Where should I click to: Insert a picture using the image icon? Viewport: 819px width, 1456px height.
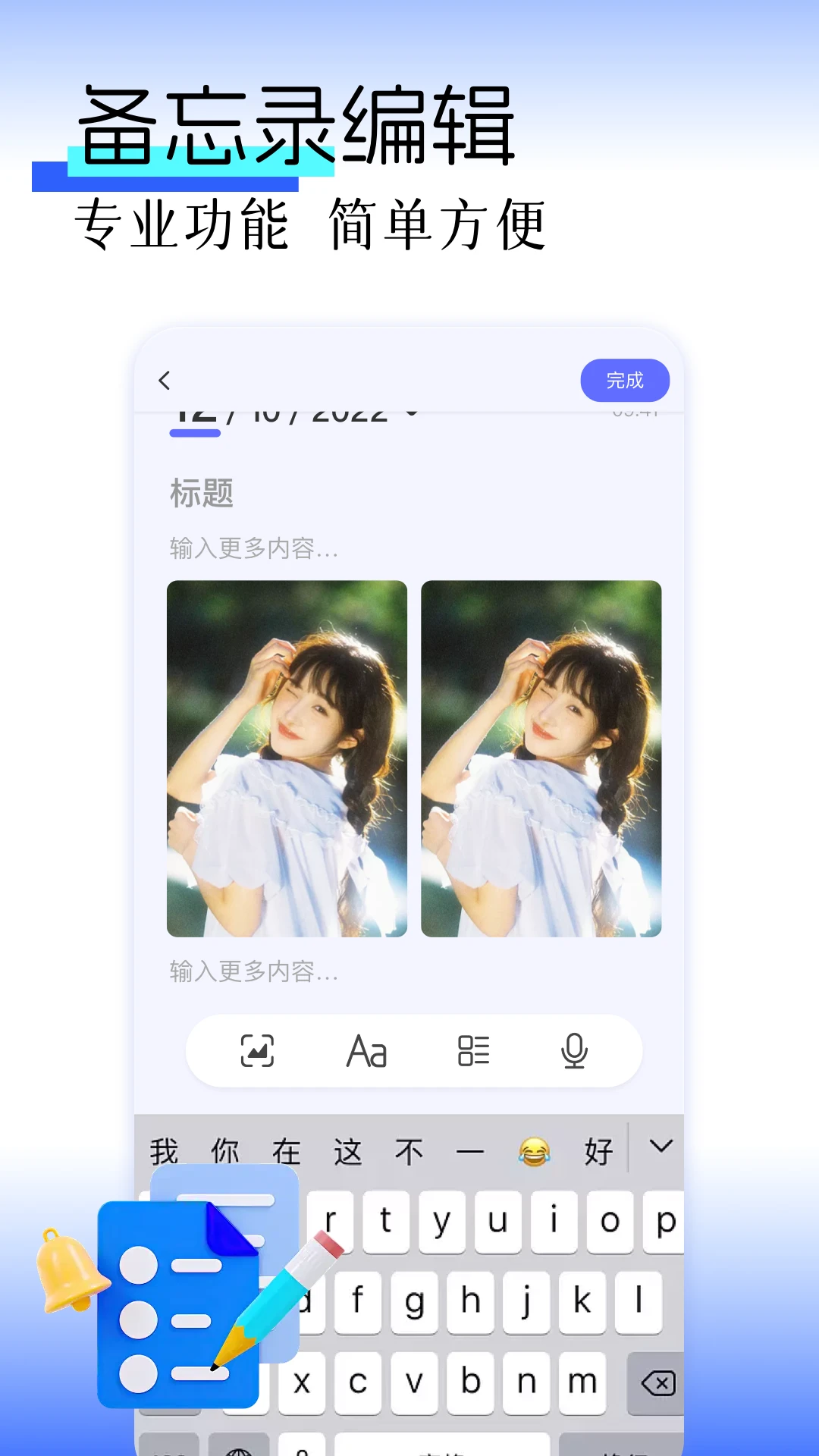[x=258, y=1050]
